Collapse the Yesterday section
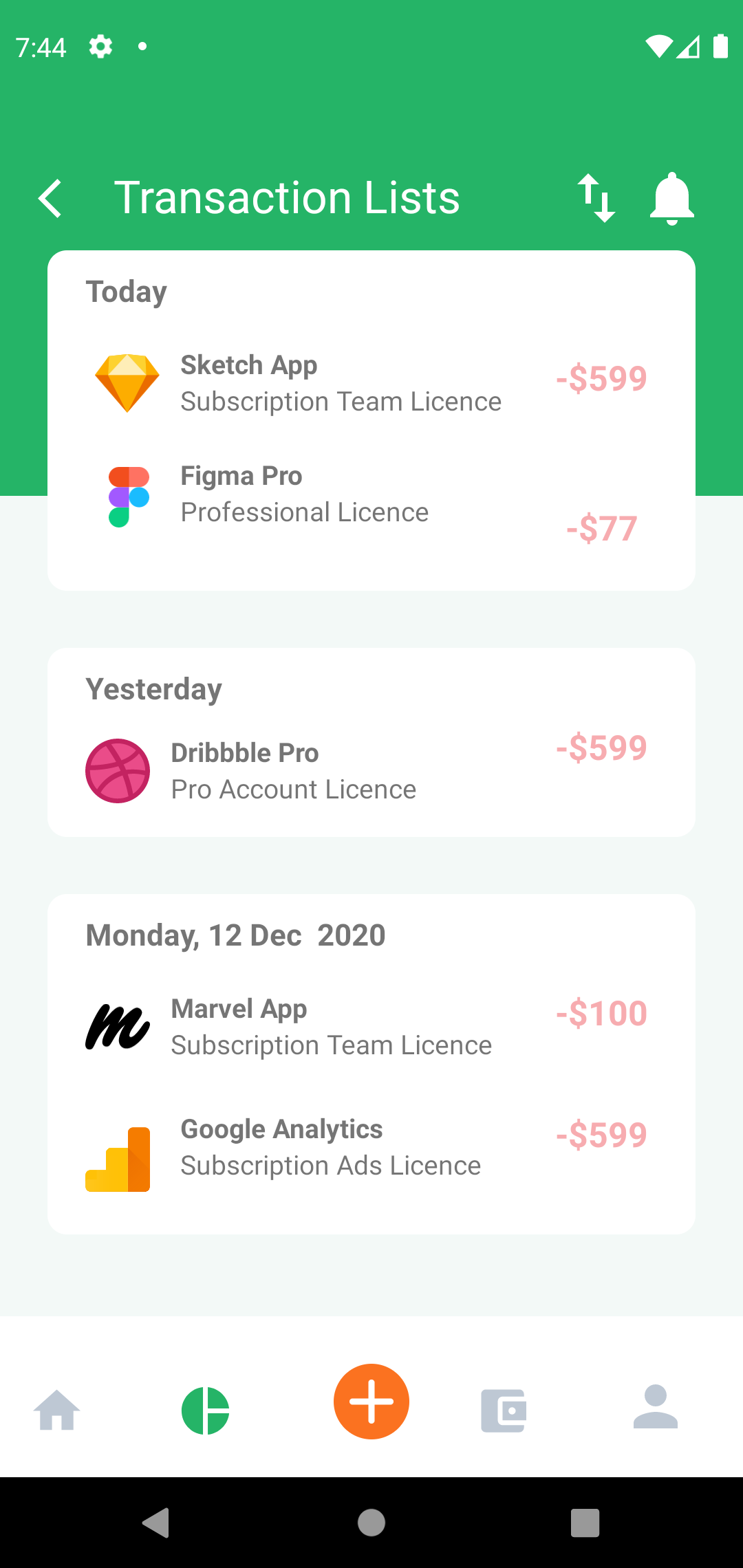743x1568 pixels. (x=153, y=689)
